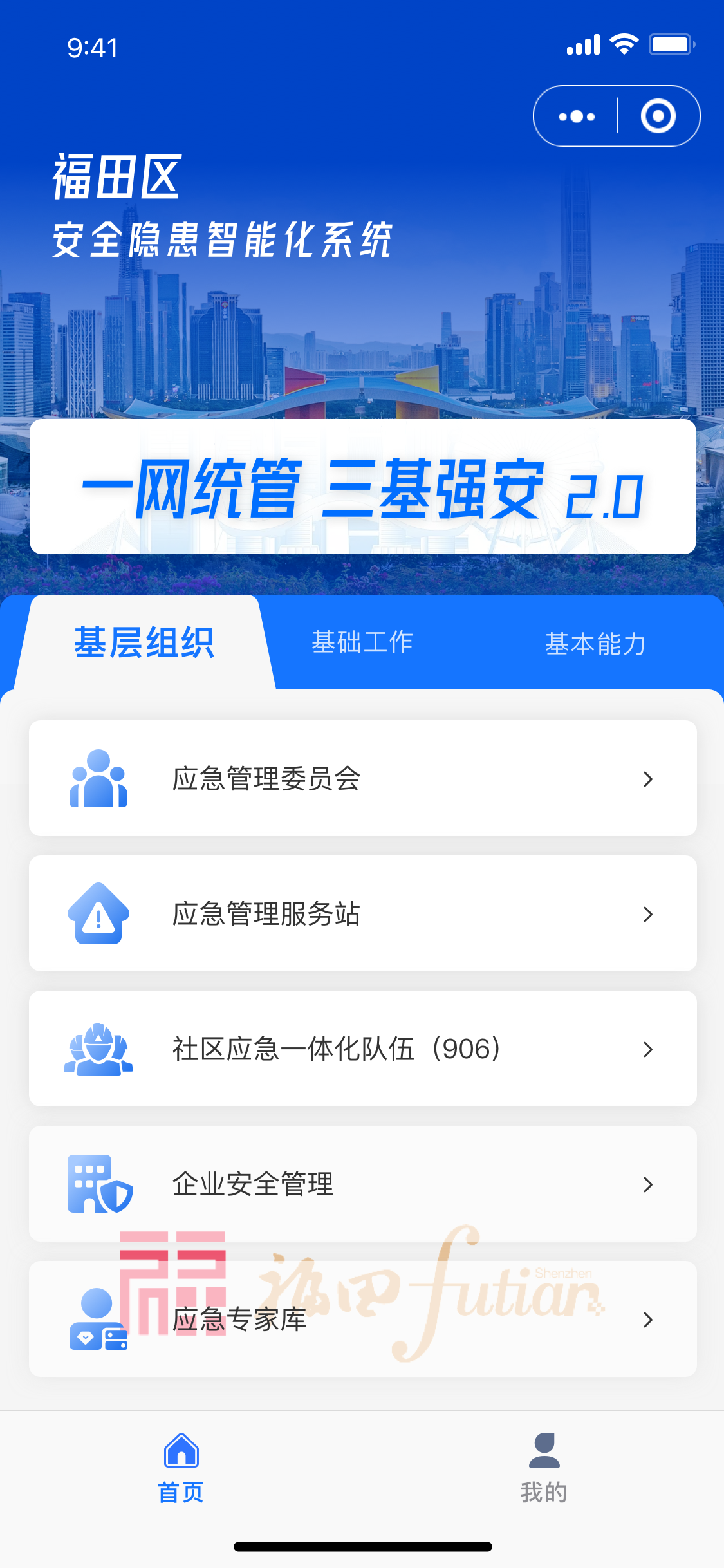The image size is (724, 1568).
Task: Close the mini program via circle icon
Action: point(658,117)
